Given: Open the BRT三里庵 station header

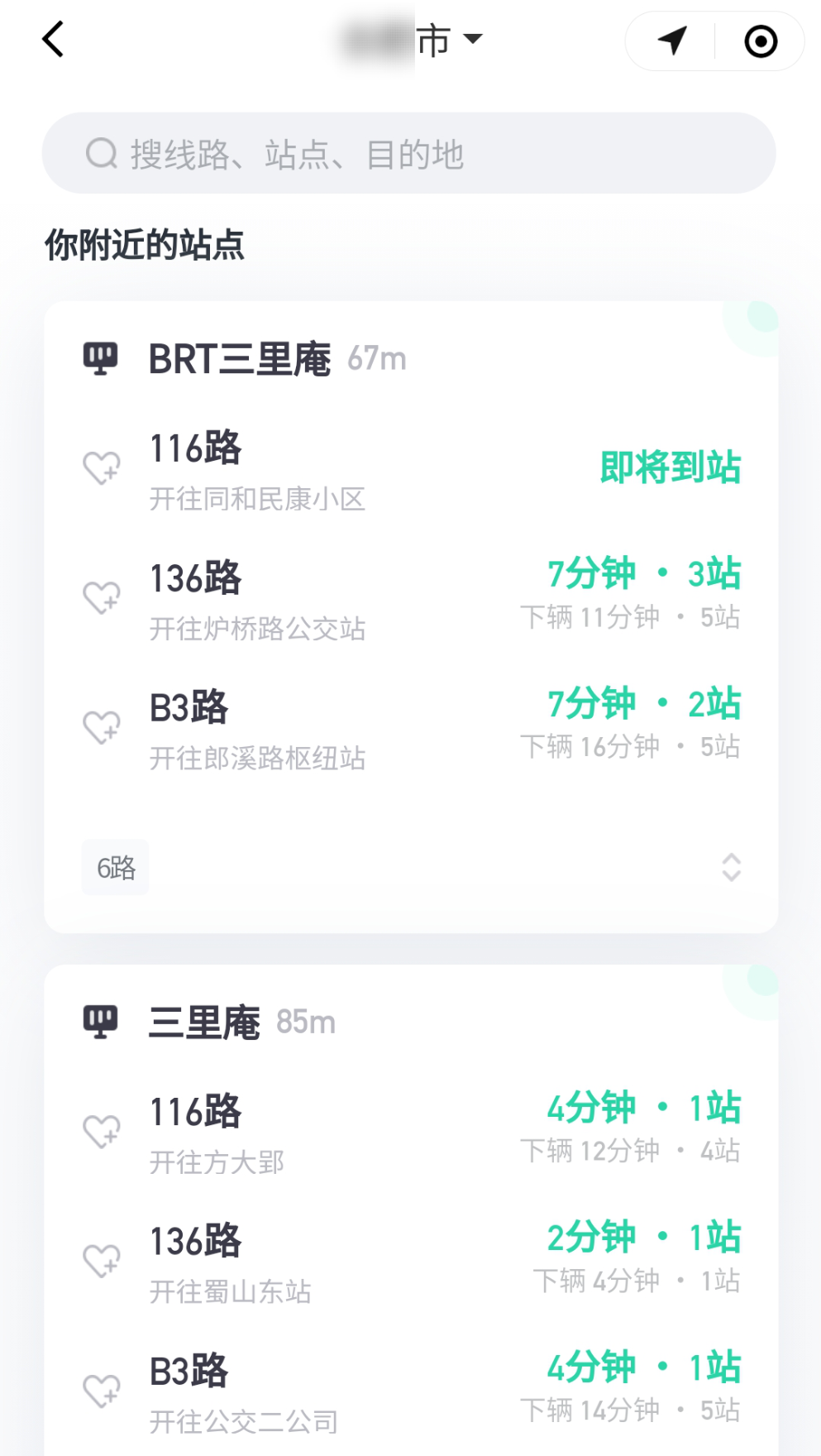Looking at the screenshot, I should (240, 359).
